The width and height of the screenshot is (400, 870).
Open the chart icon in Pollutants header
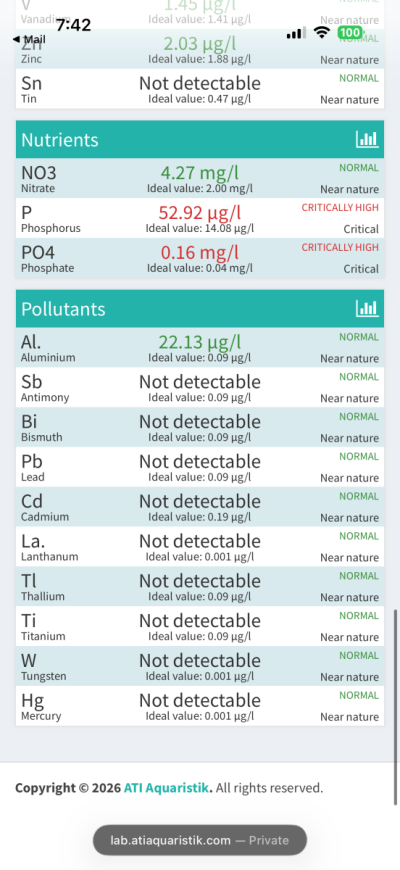(x=367, y=308)
